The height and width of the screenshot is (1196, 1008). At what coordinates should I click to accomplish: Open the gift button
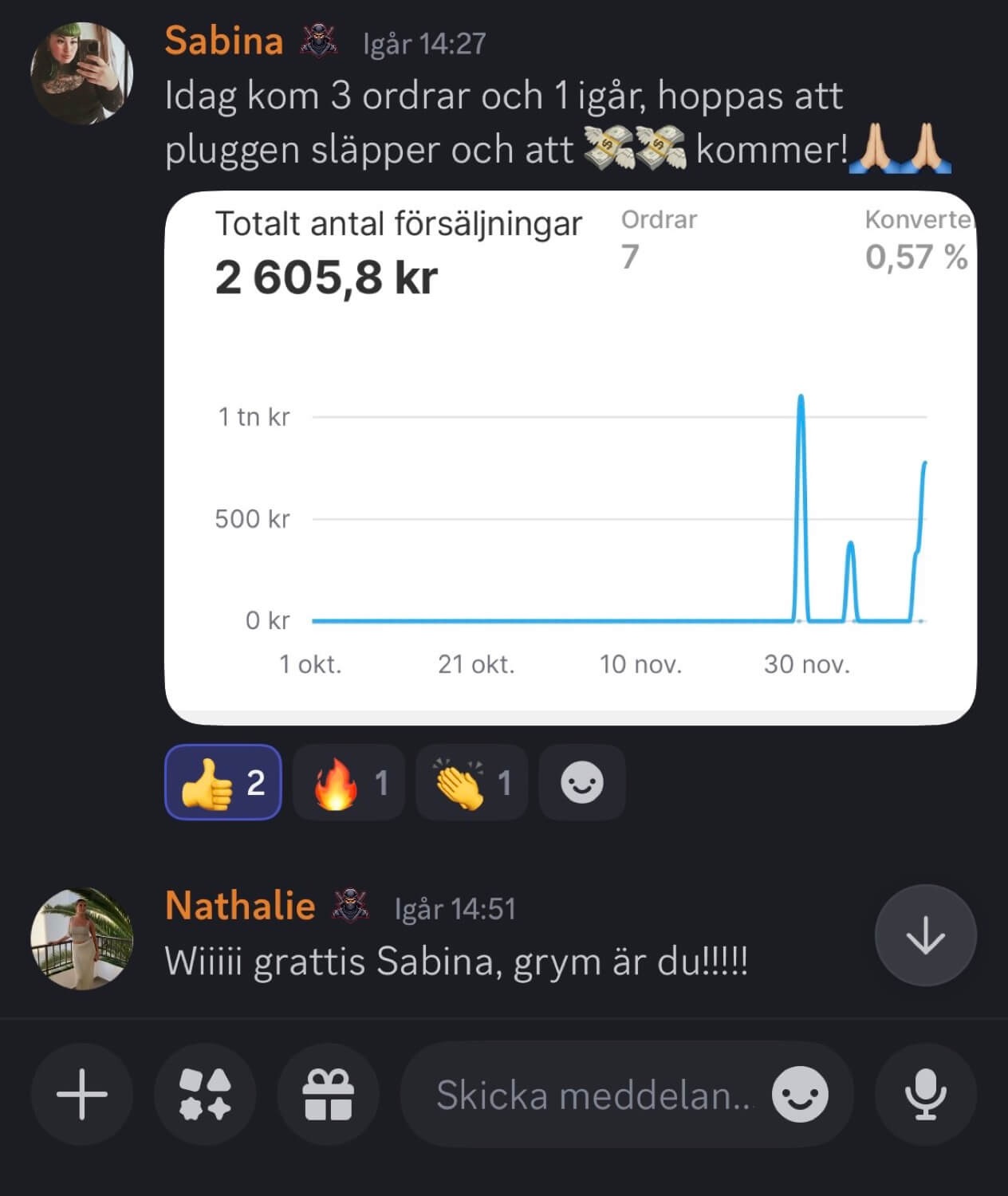pyautogui.click(x=328, y=1094)
